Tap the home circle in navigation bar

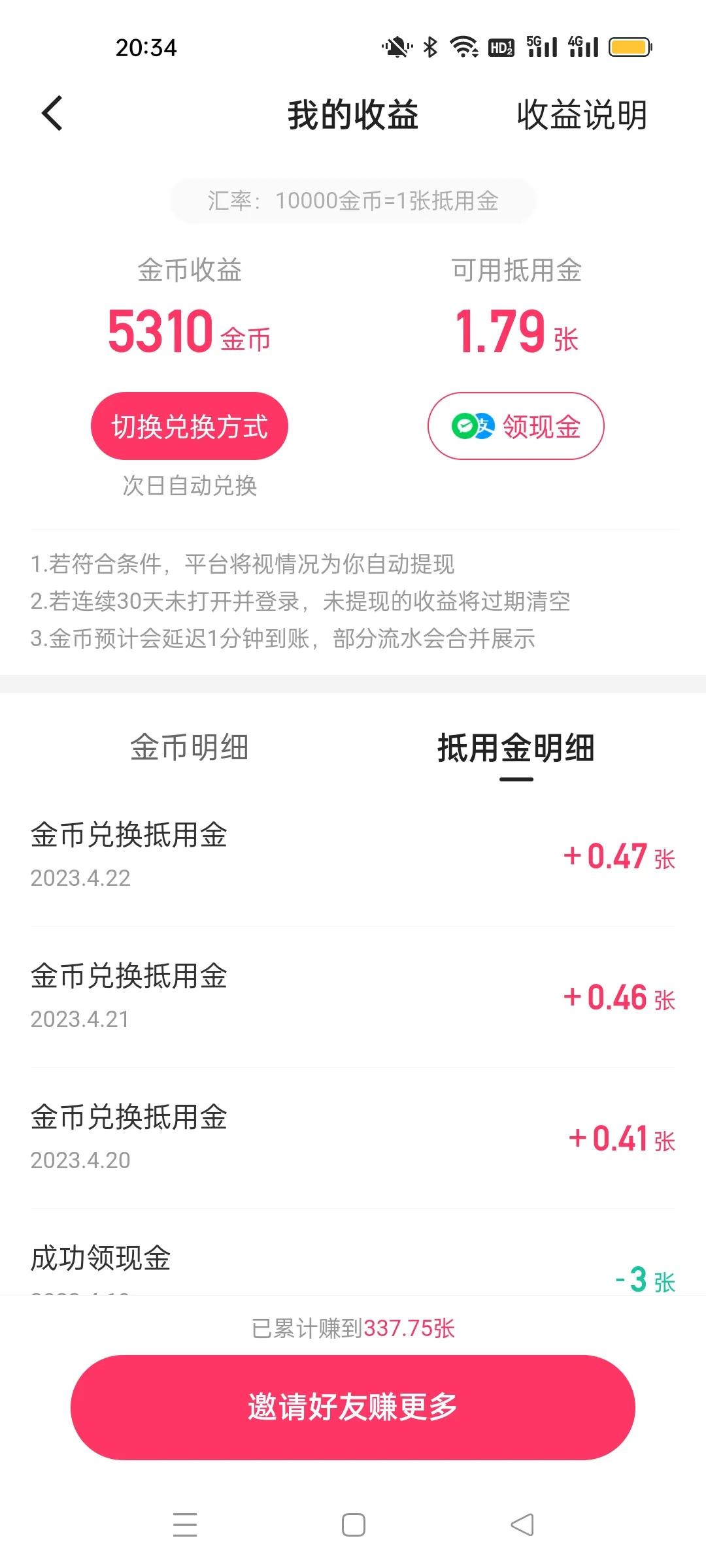pyautogui.click(x=353, y=1524)
